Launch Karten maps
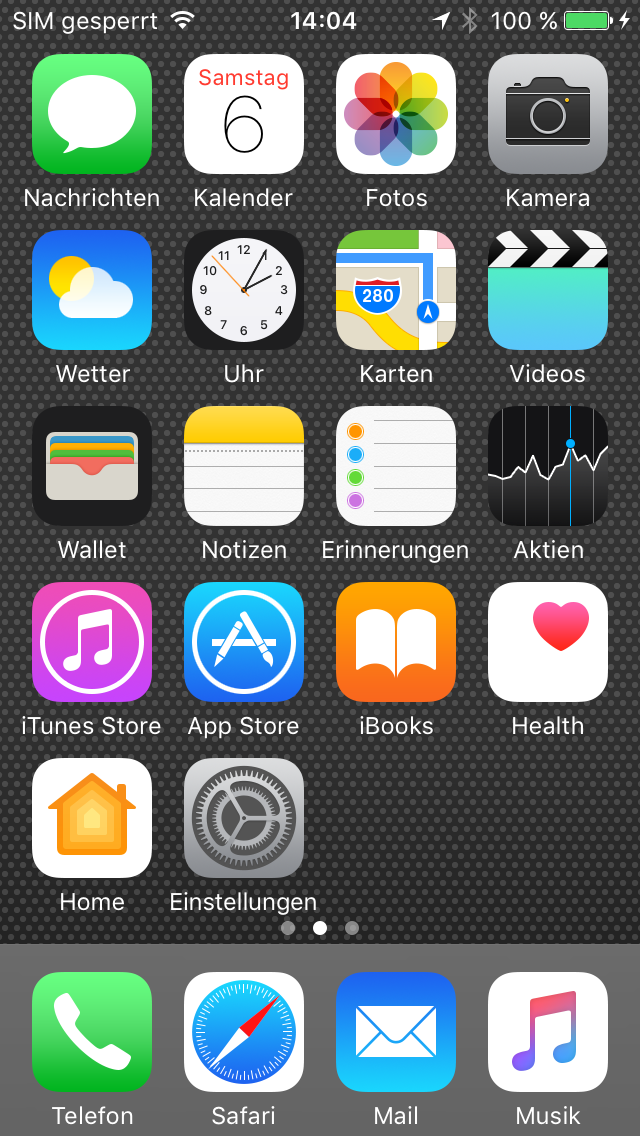 pos(396,290)
